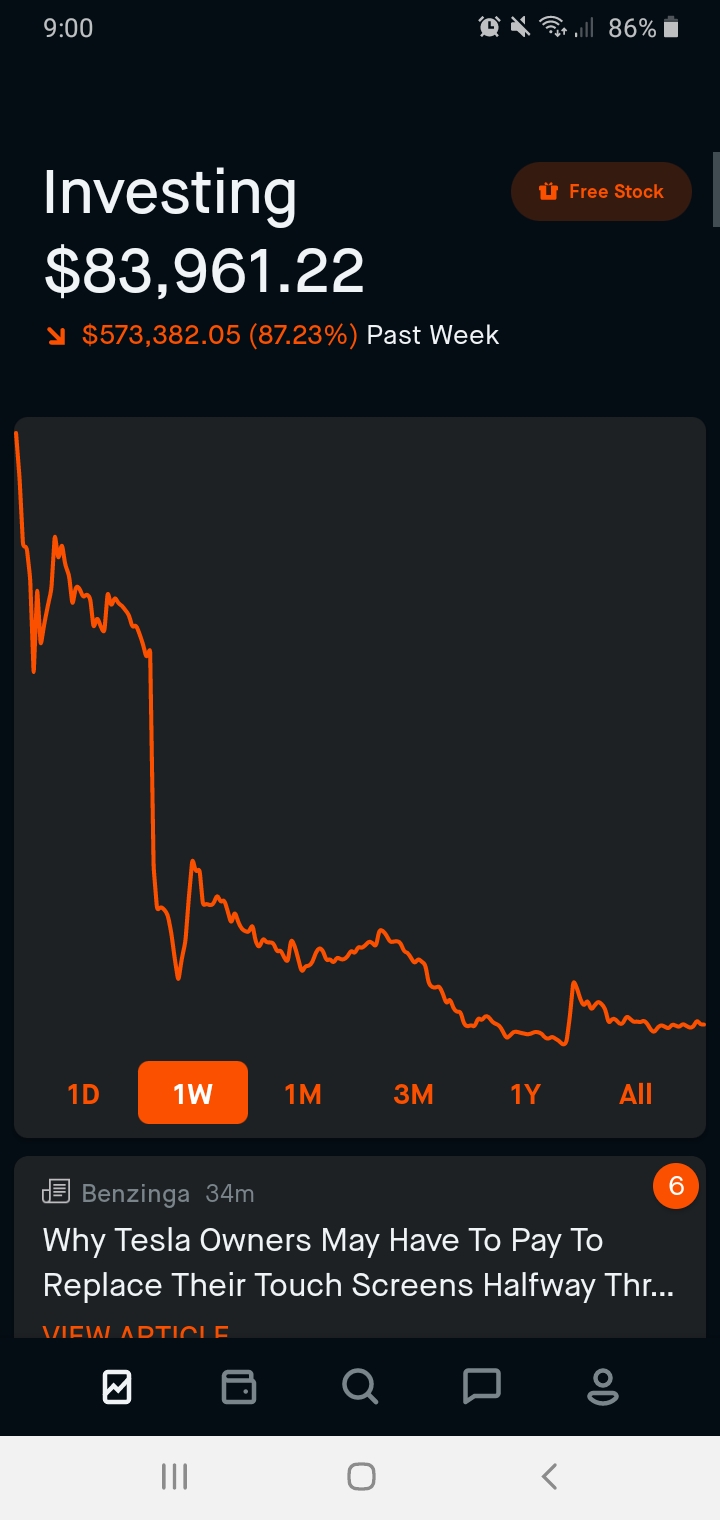The image size is (720, 1520).
Task: Return to the home screen via system home button
Action: [361, 1476]
